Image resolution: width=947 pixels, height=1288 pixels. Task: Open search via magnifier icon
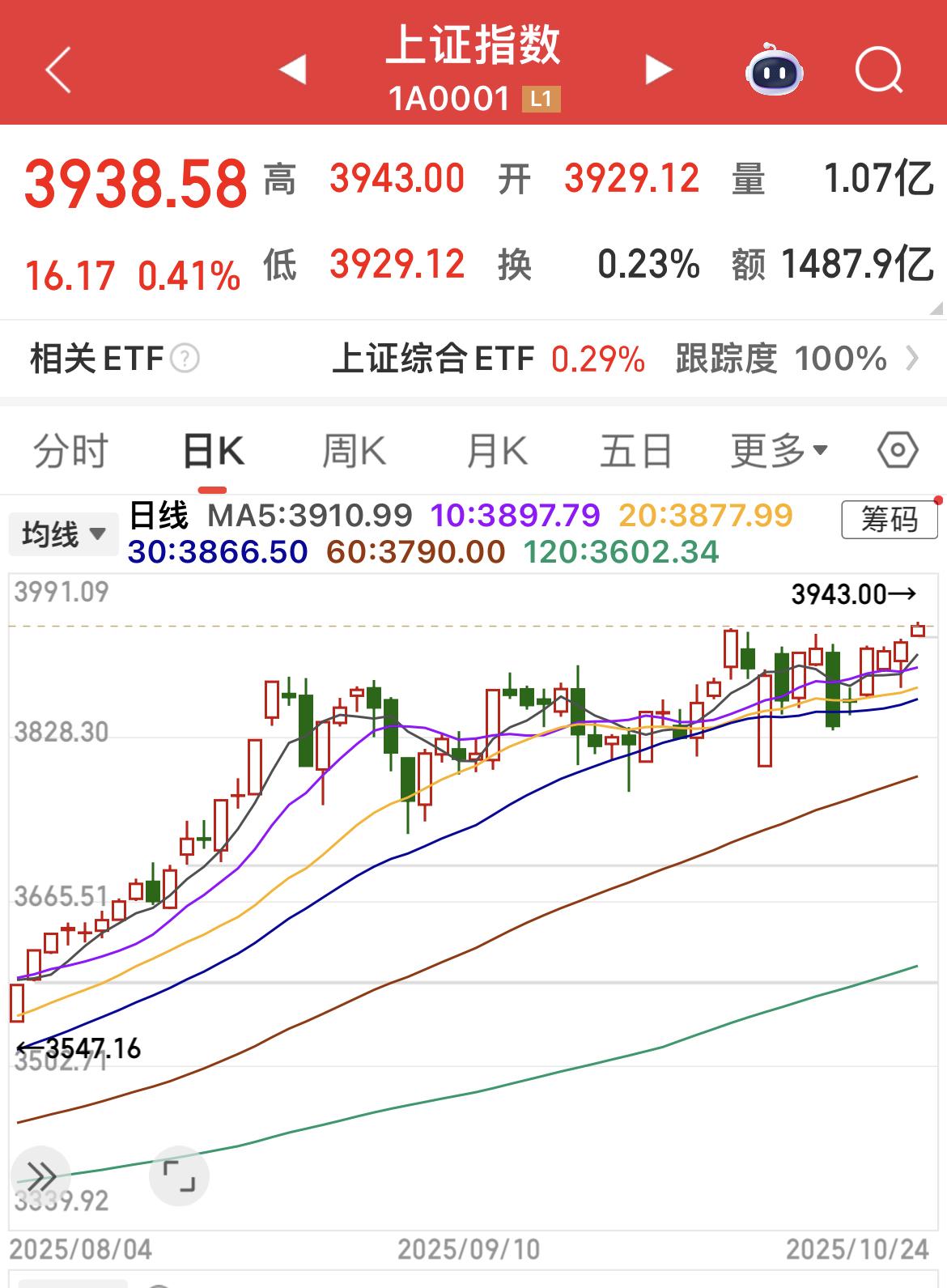[879, 70]
